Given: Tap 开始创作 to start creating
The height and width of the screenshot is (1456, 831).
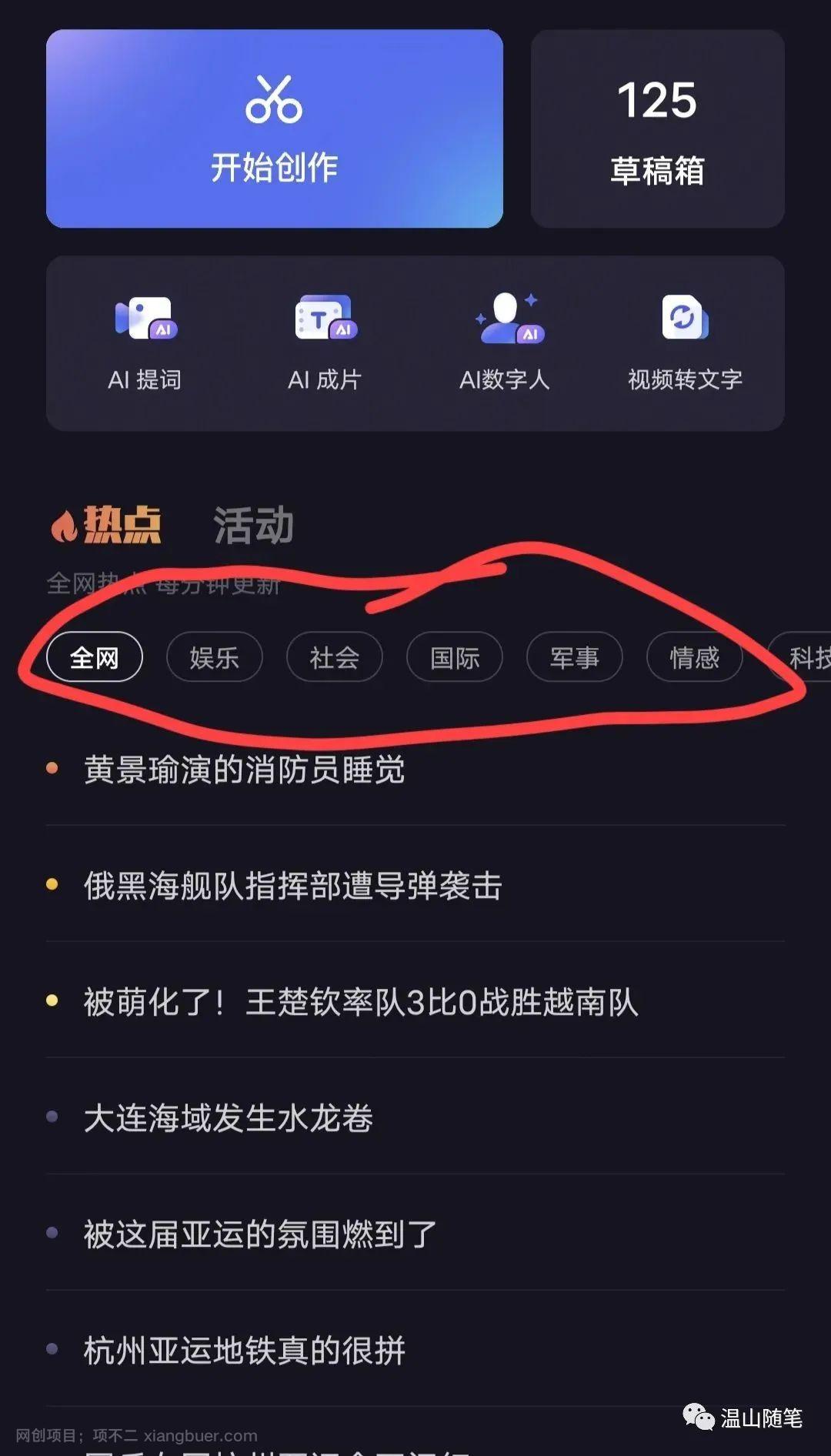Looking at the screenshot, I should [274, 129].
